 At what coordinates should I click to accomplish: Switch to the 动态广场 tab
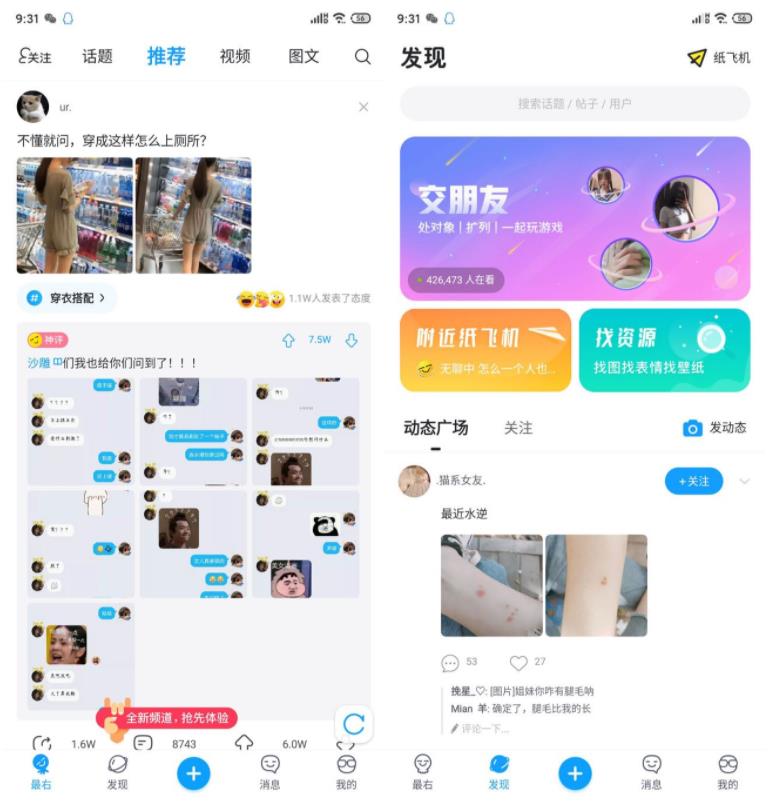435,428
